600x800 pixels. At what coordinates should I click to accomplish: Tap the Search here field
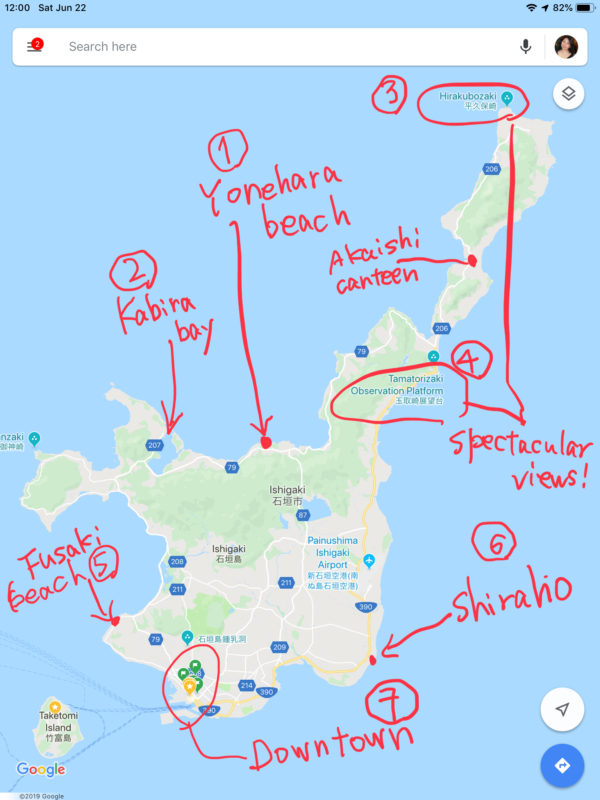click(280, 46)
